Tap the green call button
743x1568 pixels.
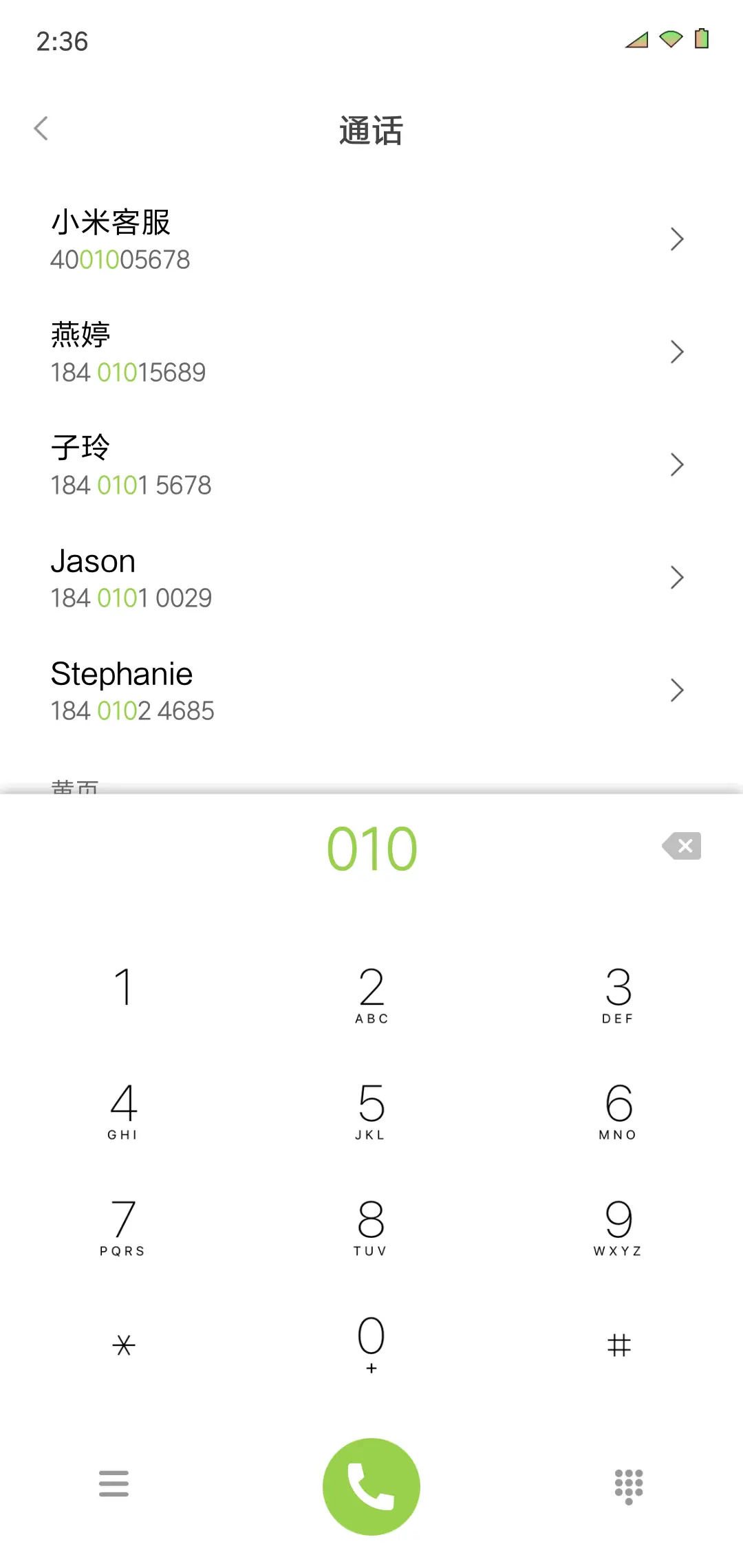tap(371, 1485)
